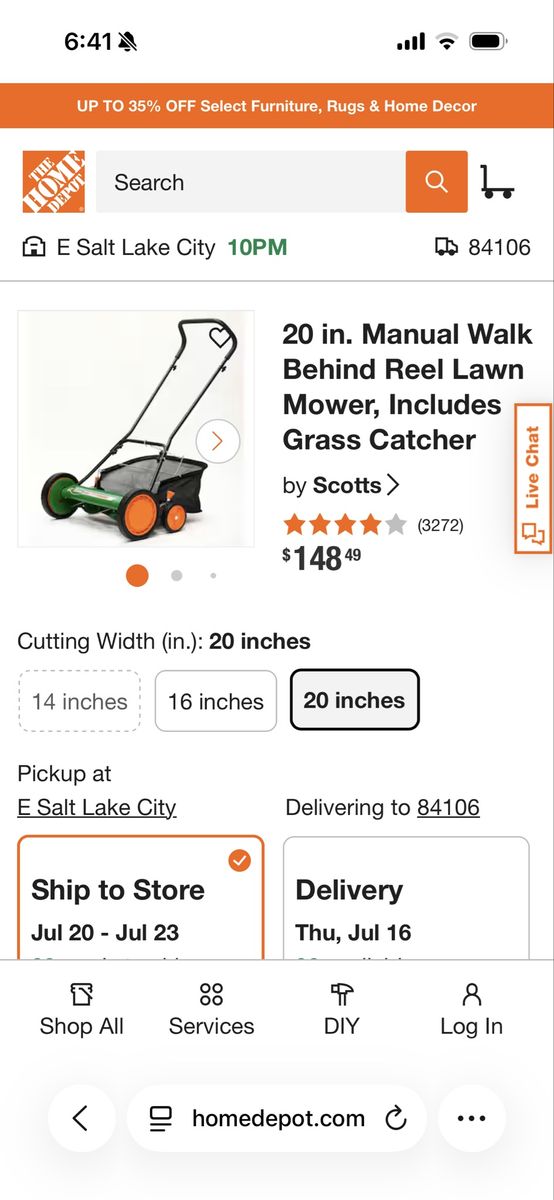
Task: Tap the Search input field
Action: [251, 182]
